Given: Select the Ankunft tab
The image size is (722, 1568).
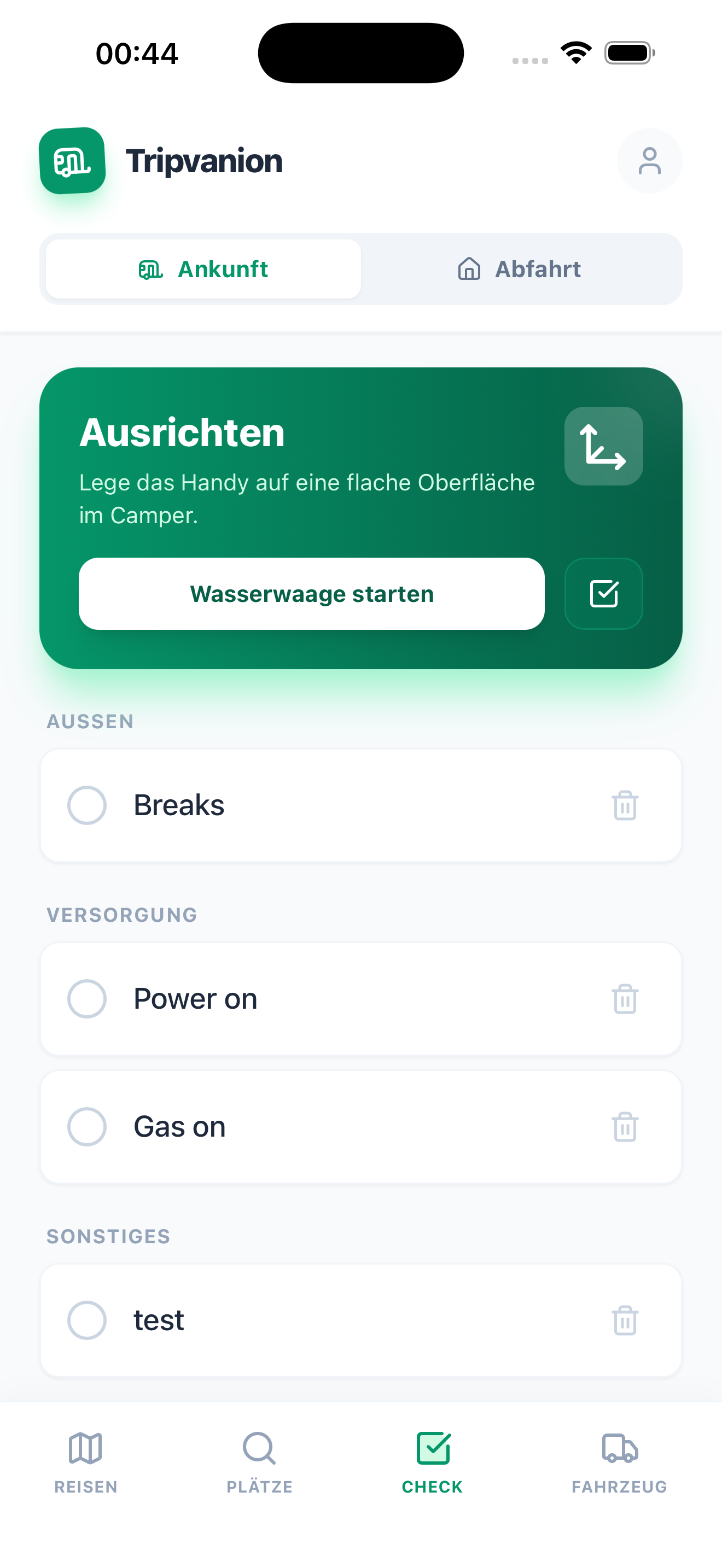Looking at the screenshot, I should coord(203,268).
